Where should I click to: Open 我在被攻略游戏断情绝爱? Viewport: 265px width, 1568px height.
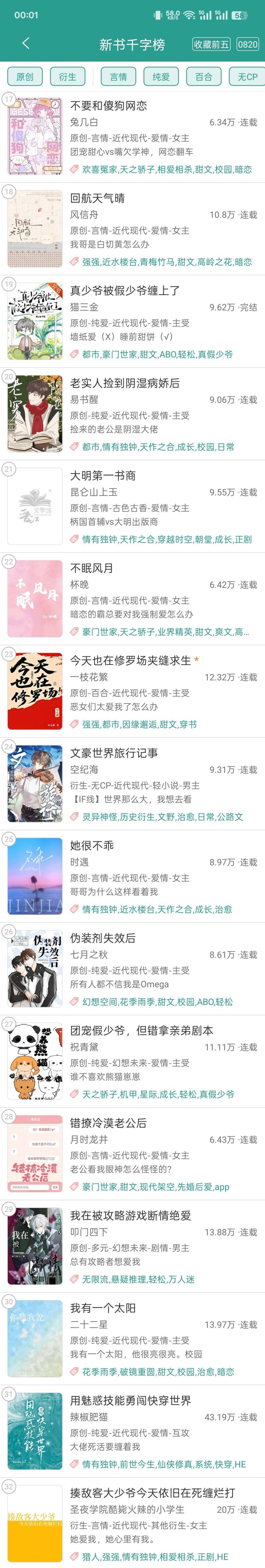point(131,1216)
